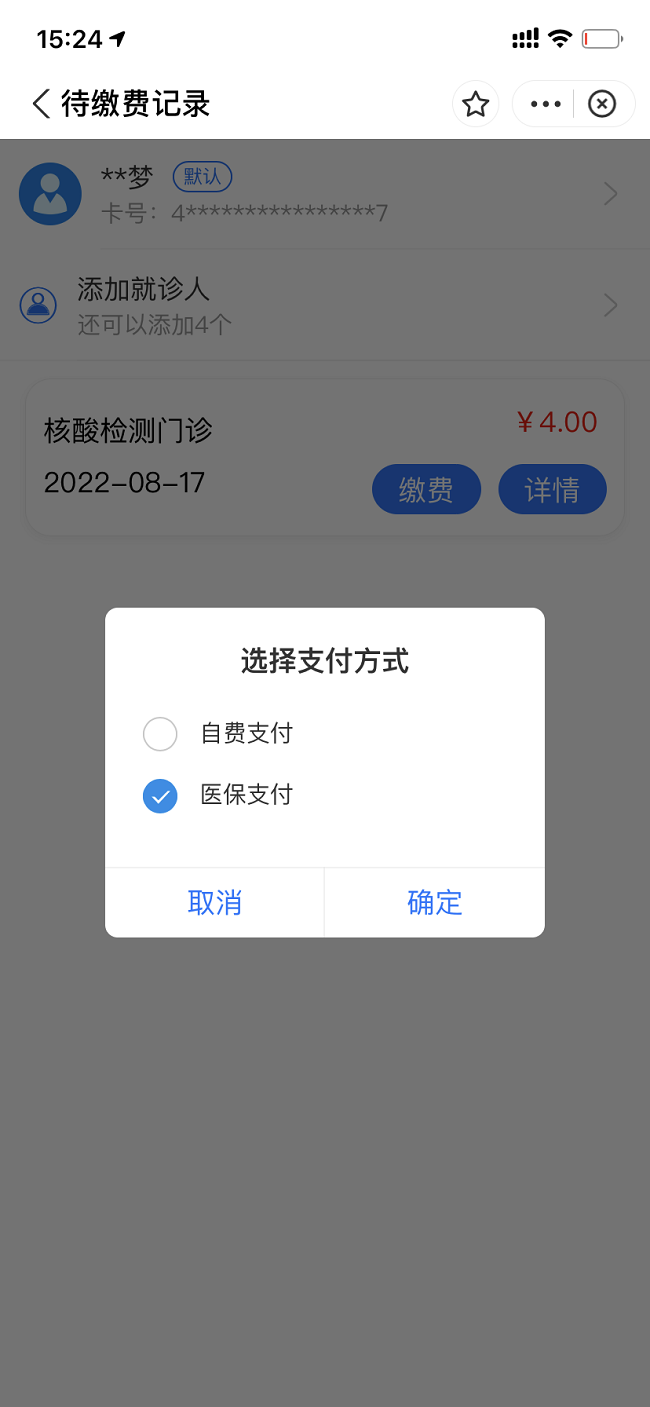Tap 取消 to cancel payment selection

(x=215, y=902)
